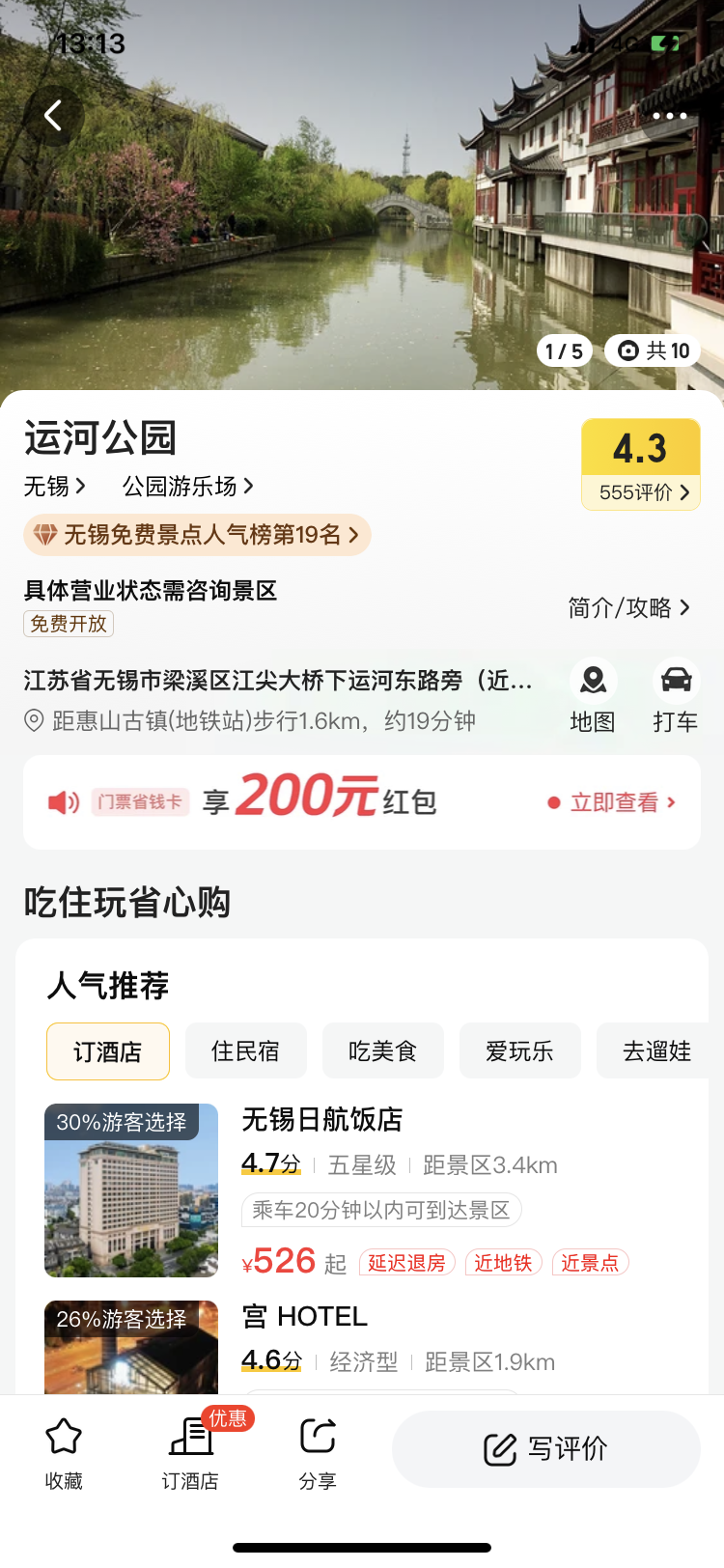Screen dimensions: 724x1568
Task: Switch to the 爱玩乐 tab
Action: [519, 1051]
